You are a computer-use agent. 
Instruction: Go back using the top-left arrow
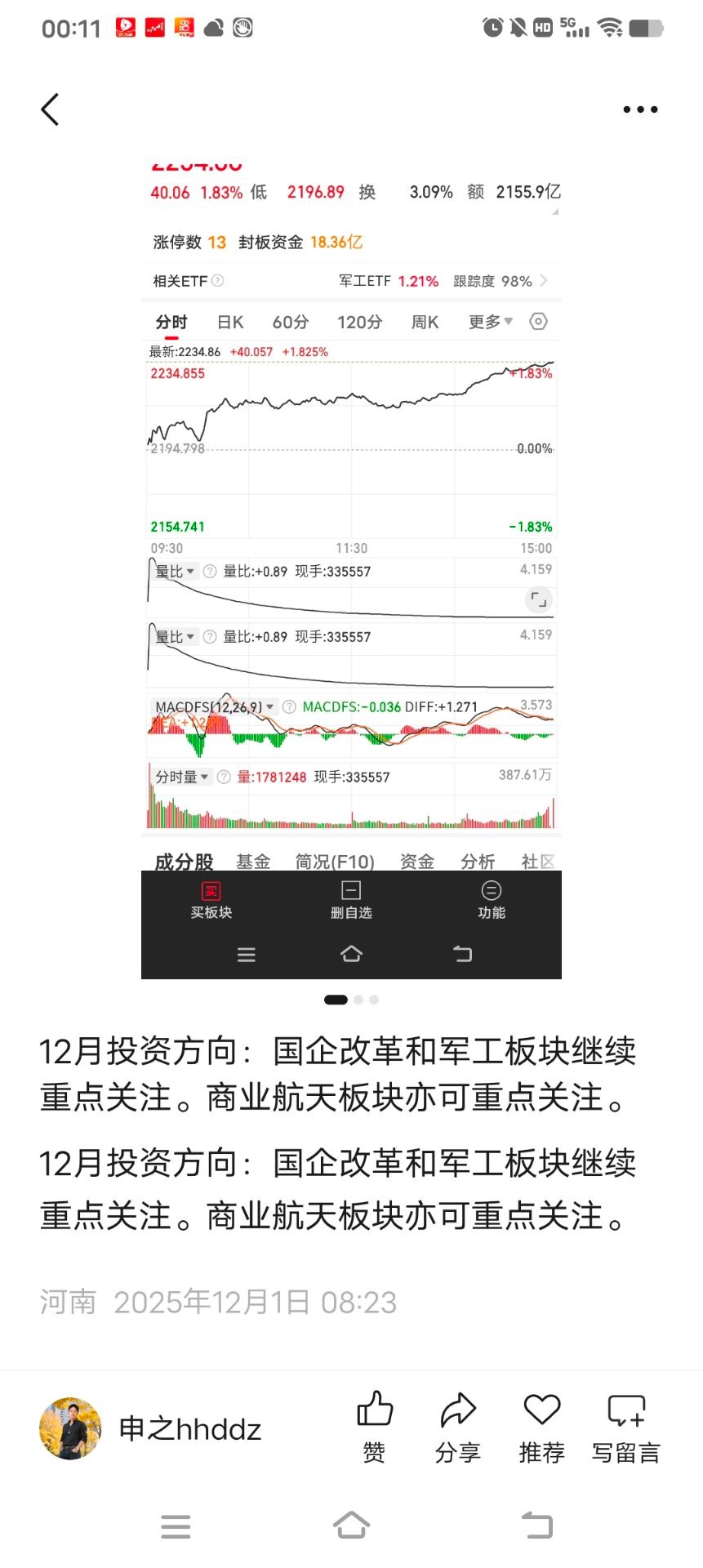tap(51, 109)
